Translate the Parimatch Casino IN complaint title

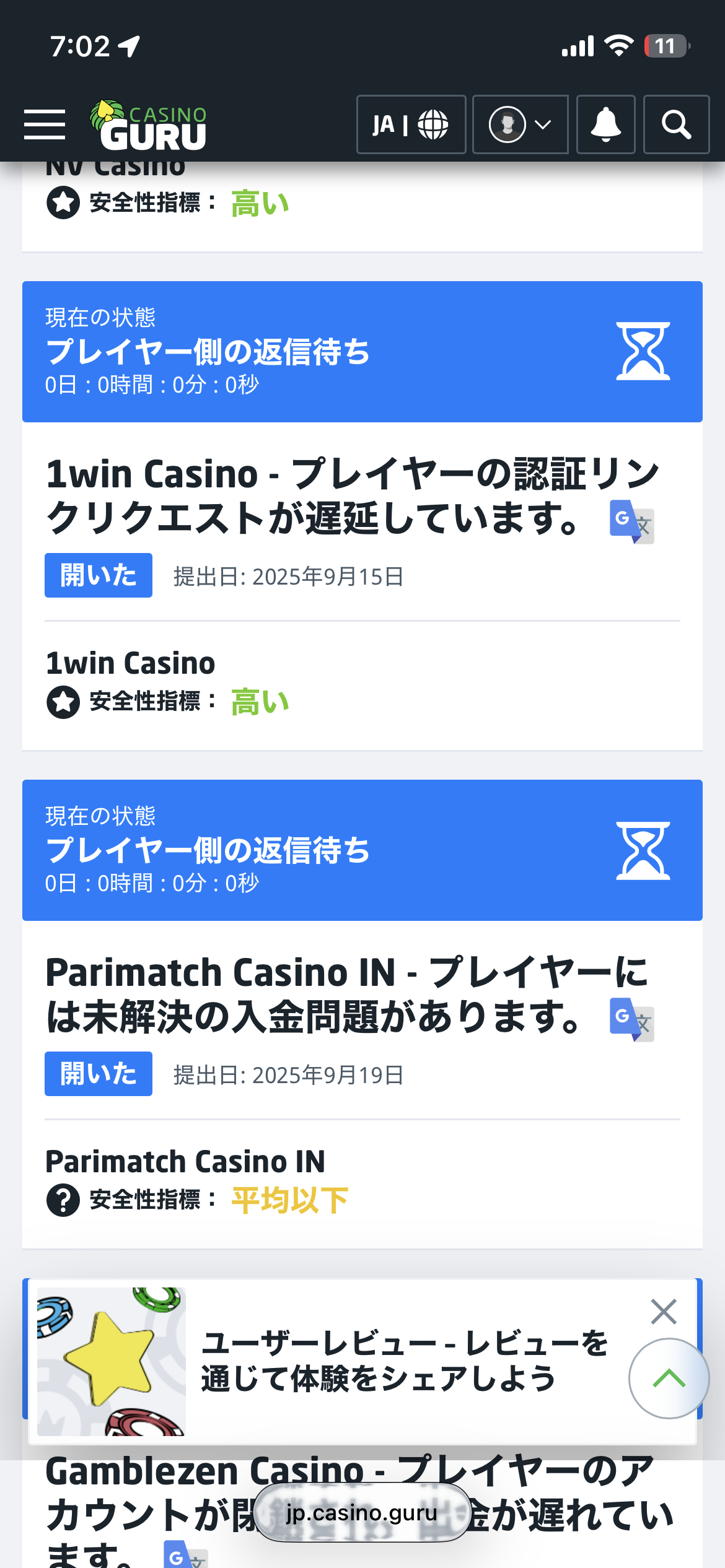[631, 1019]
